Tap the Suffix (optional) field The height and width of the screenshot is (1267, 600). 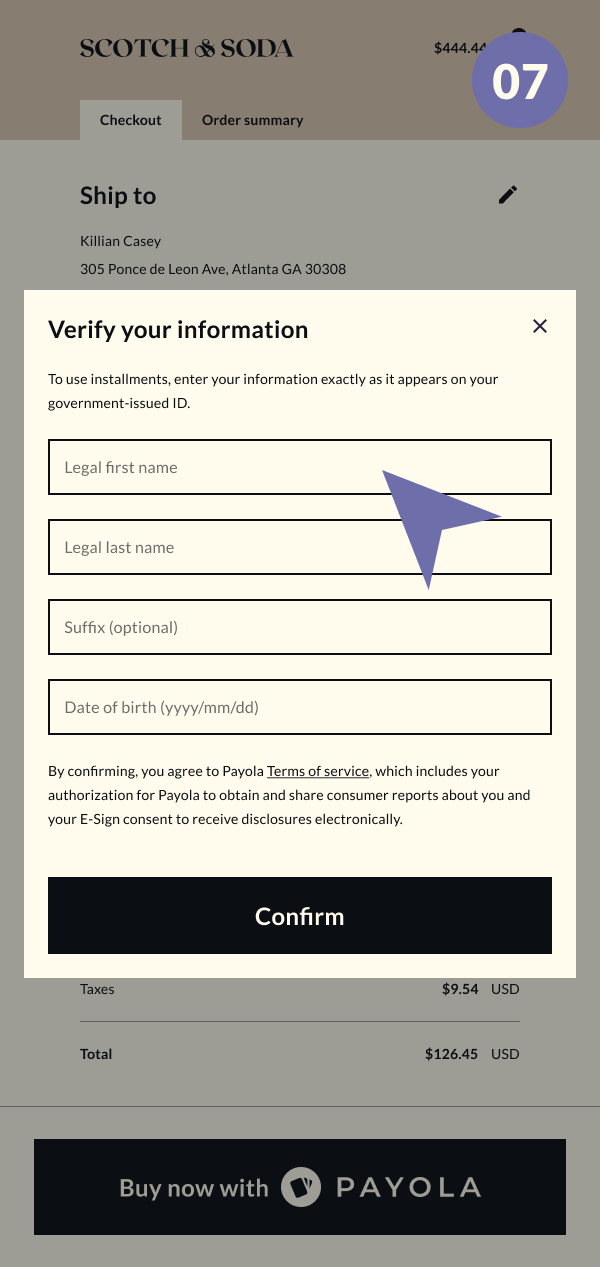300,627
